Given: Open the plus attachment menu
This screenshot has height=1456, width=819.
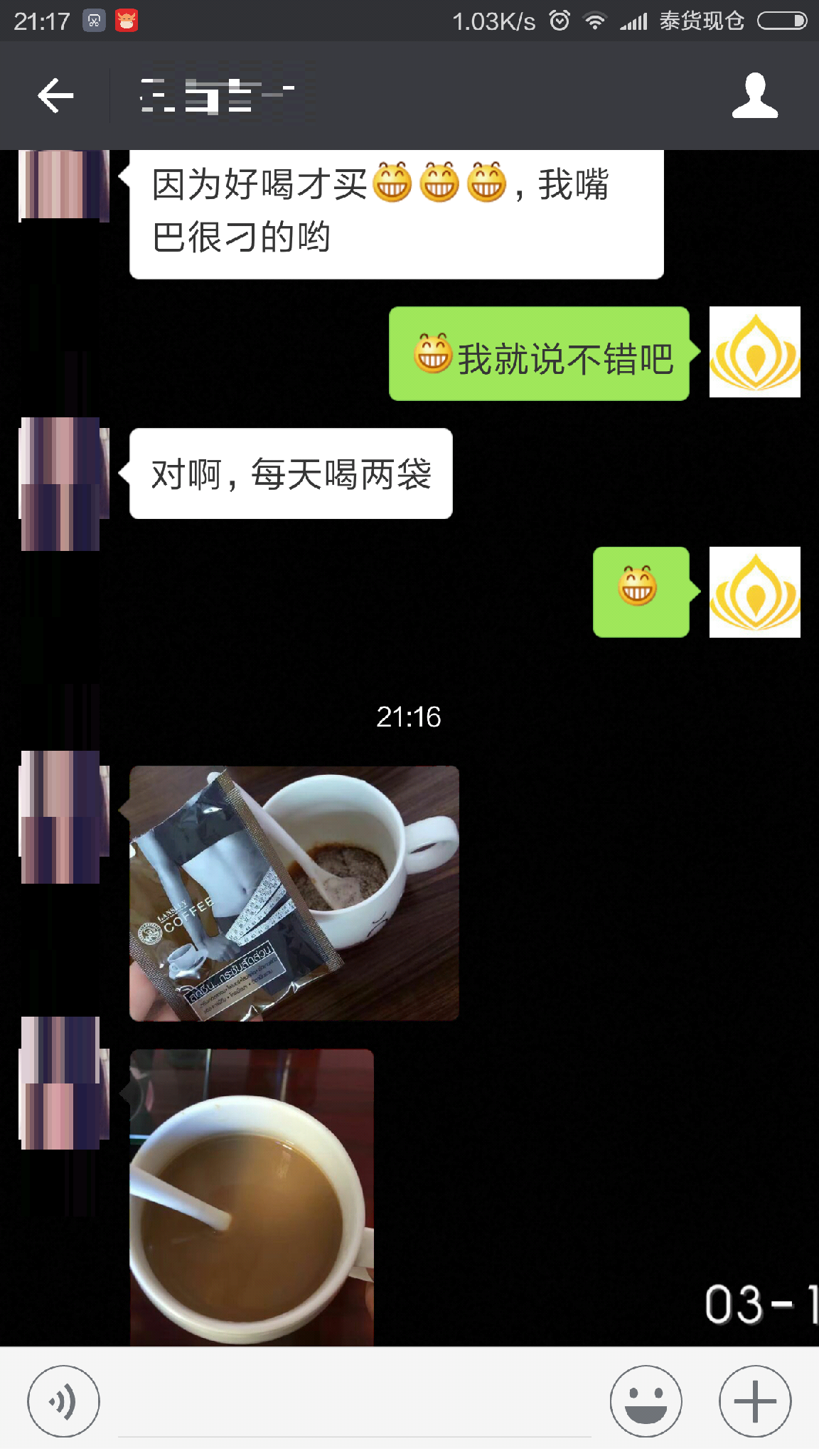Looking at the screenshot, I should pyautogui.click(x=755, y=1401).
